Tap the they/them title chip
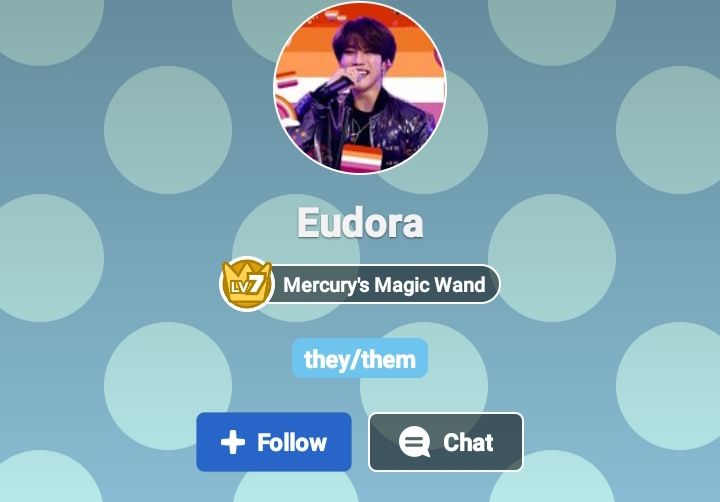The height and width of the screenshot is (502, 720). [x=360, y=359]
